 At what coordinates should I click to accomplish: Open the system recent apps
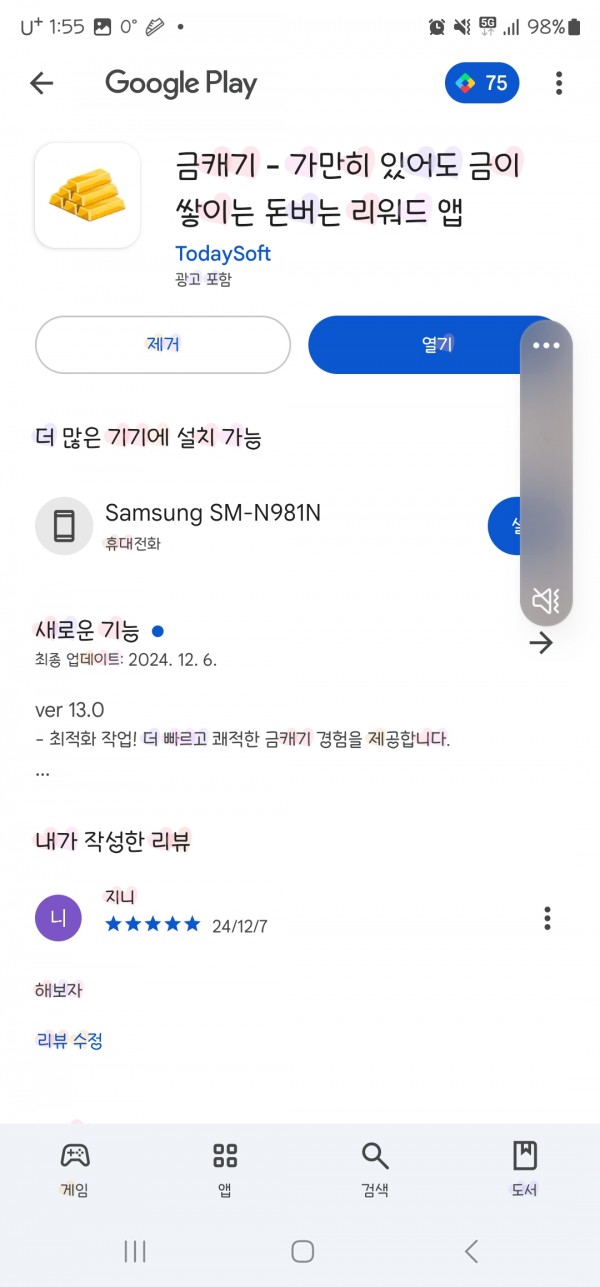pos(135,1251)
